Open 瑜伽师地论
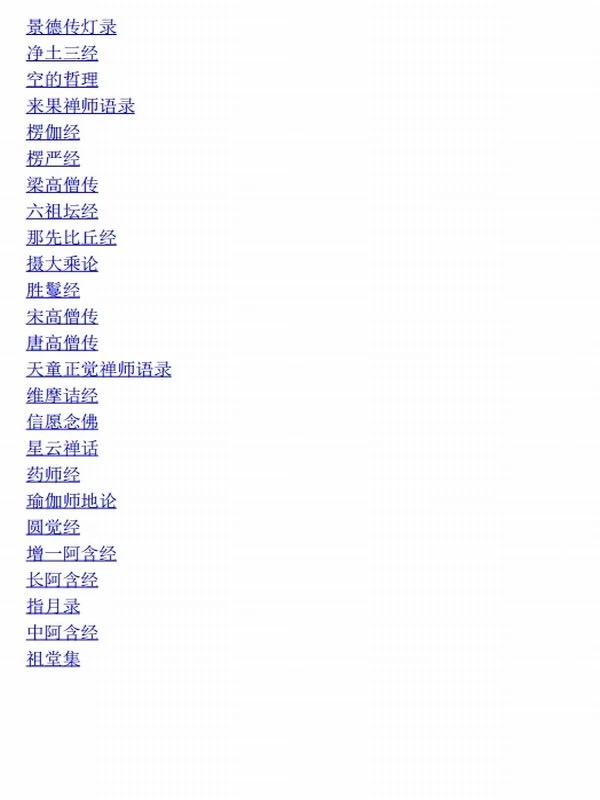This screenshot has height=800, width=600. 71,501
